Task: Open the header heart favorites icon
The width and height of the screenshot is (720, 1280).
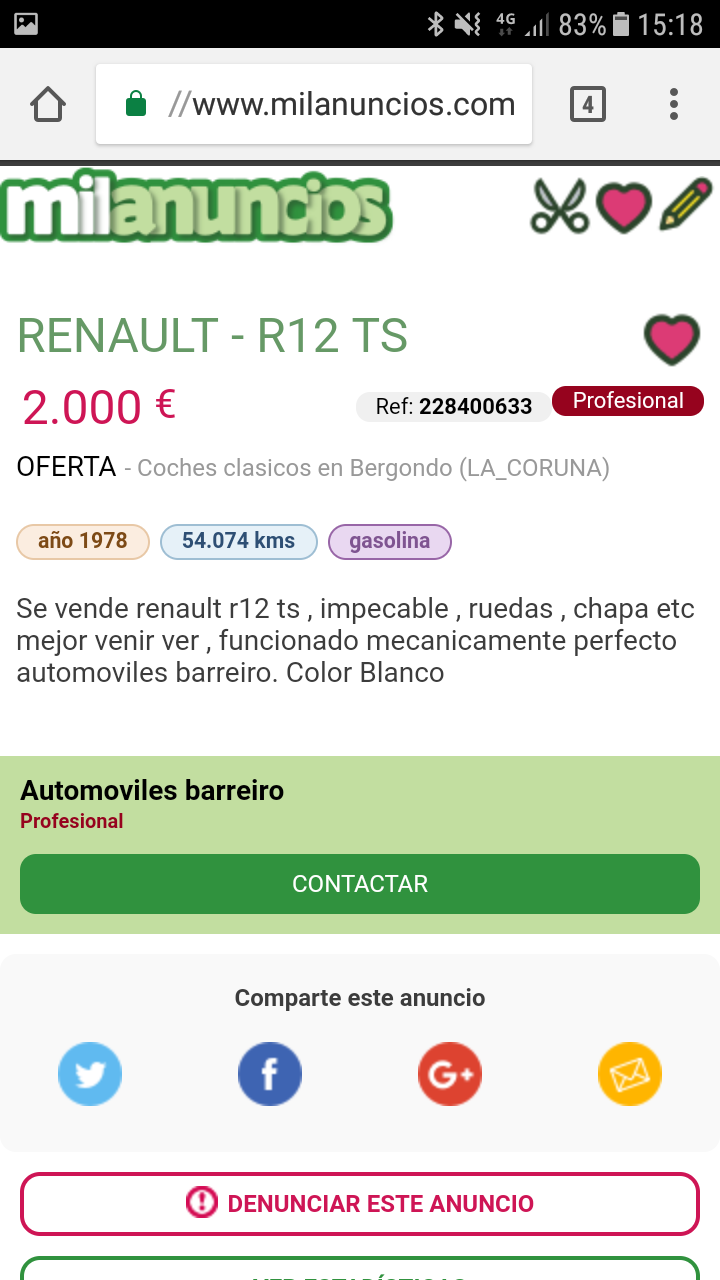Action: 623,207
